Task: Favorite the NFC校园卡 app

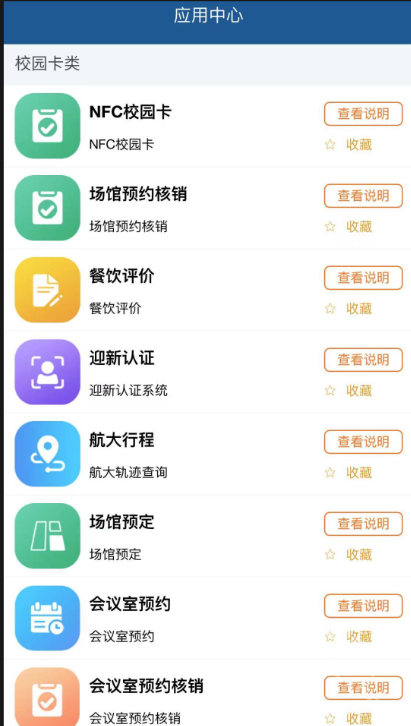Action: pyautogui.click(x=349, y=145)
